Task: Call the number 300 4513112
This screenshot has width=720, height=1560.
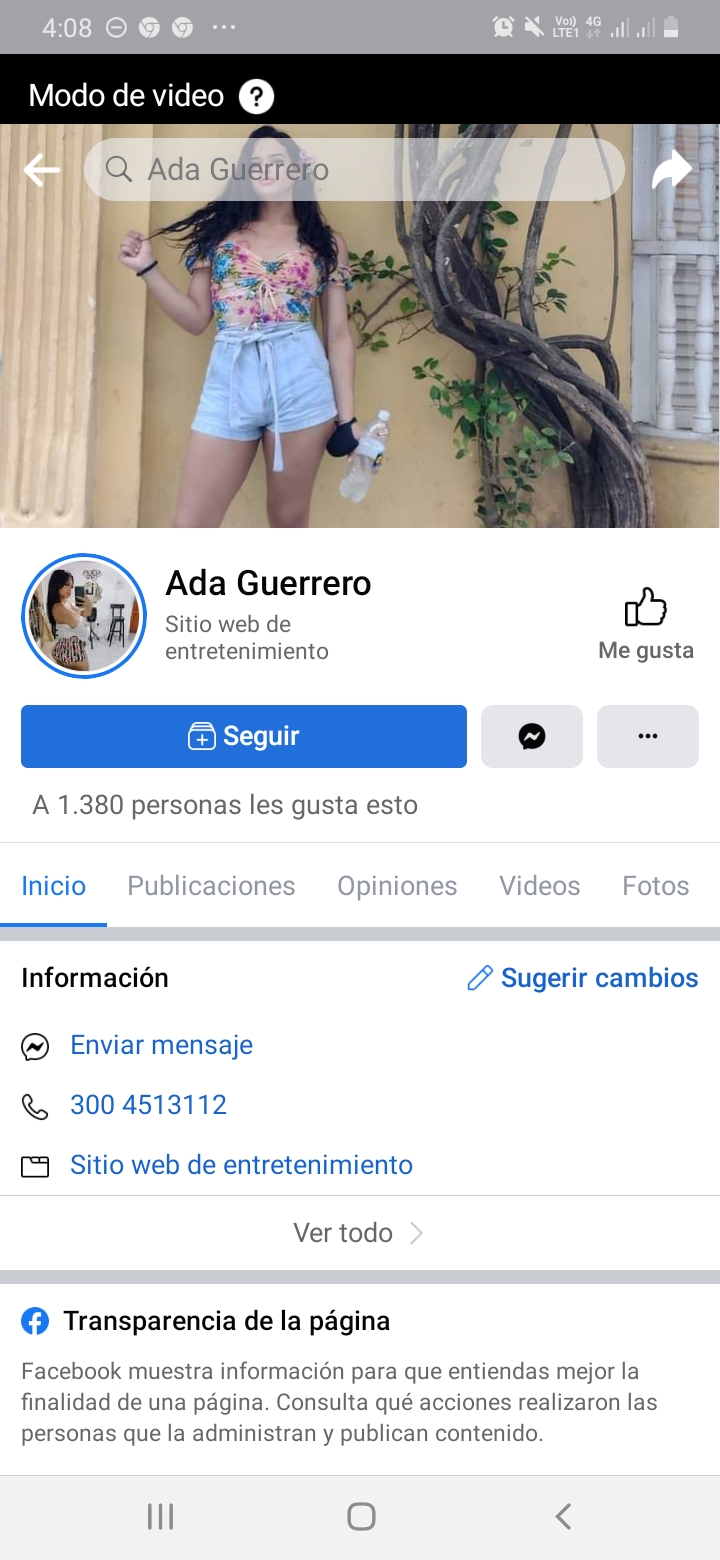Action: click(x=148, y=1105)
